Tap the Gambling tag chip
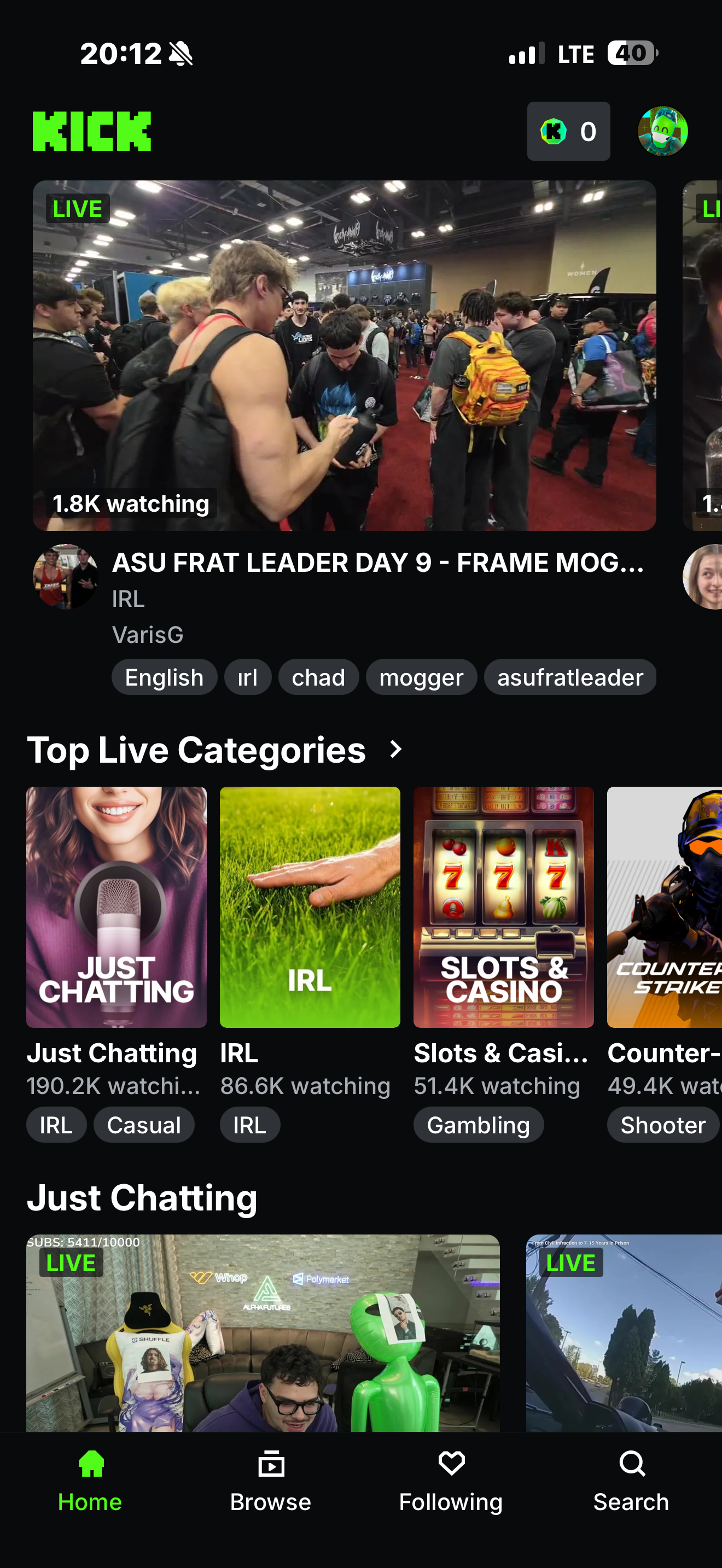This screenshot has height=1568, width=722. pos(478,1124)
